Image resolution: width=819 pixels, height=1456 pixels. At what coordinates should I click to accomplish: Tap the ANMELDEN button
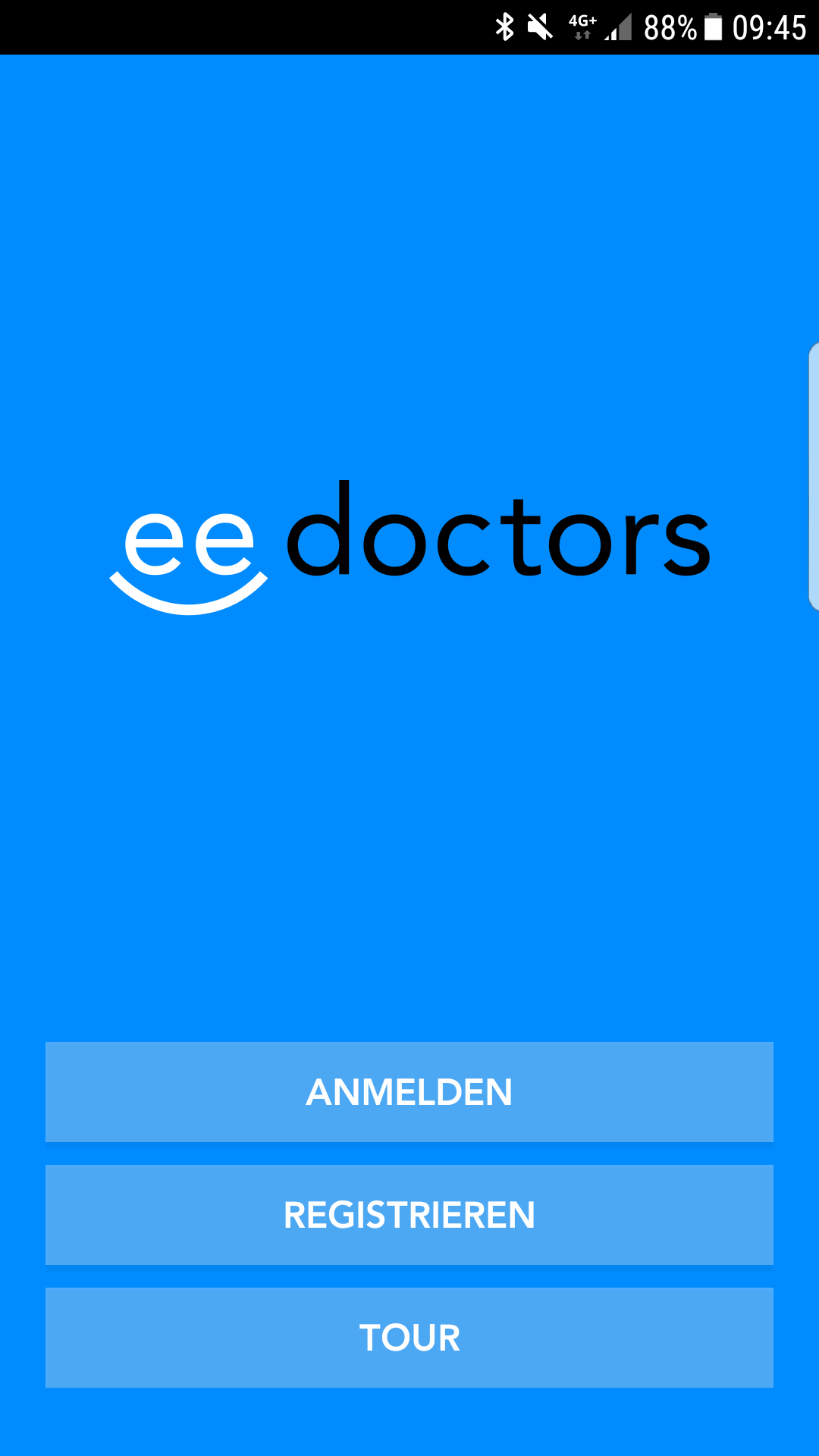point(409,1092)
